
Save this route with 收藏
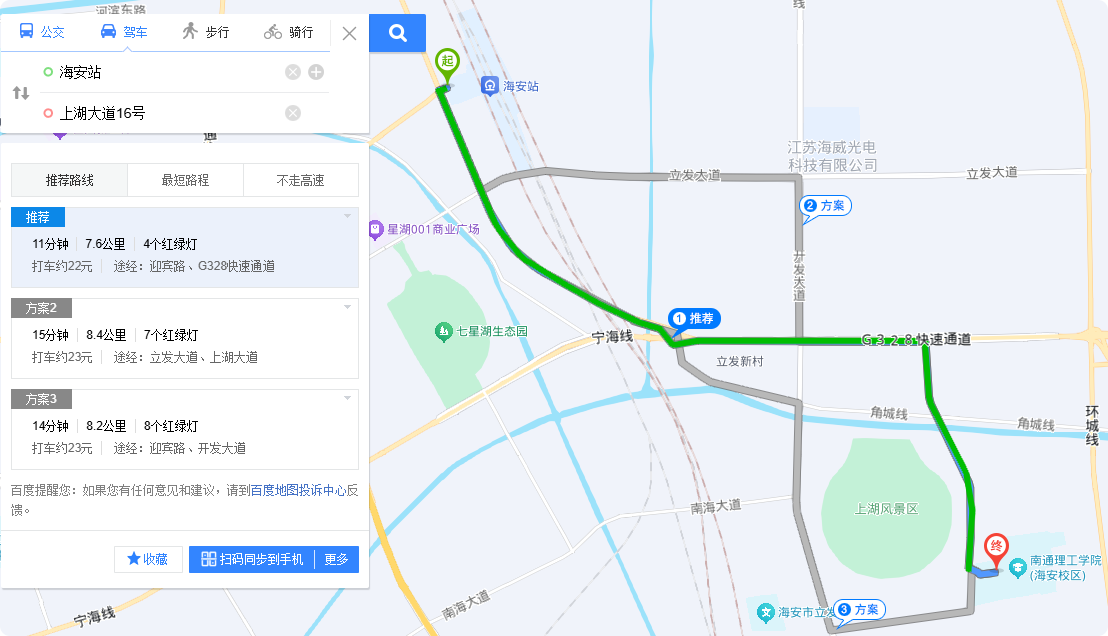tap(147, 559)
